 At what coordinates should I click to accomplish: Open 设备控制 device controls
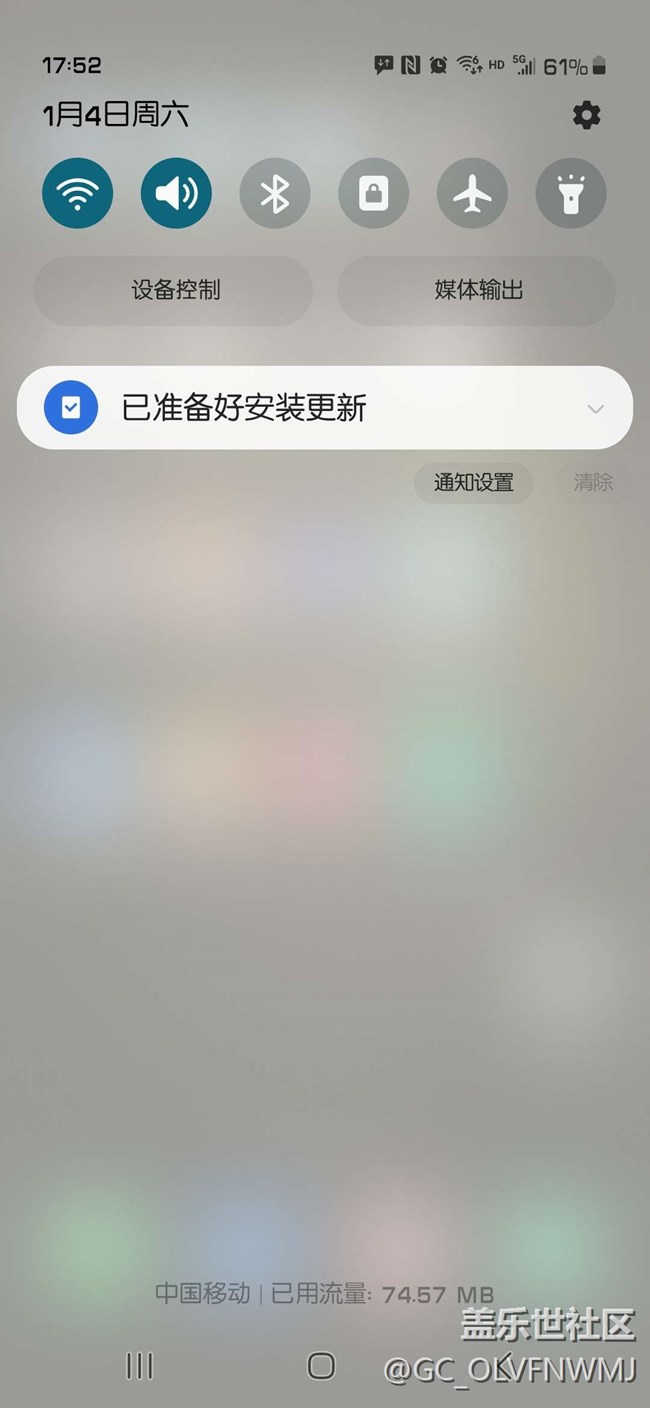174,290
